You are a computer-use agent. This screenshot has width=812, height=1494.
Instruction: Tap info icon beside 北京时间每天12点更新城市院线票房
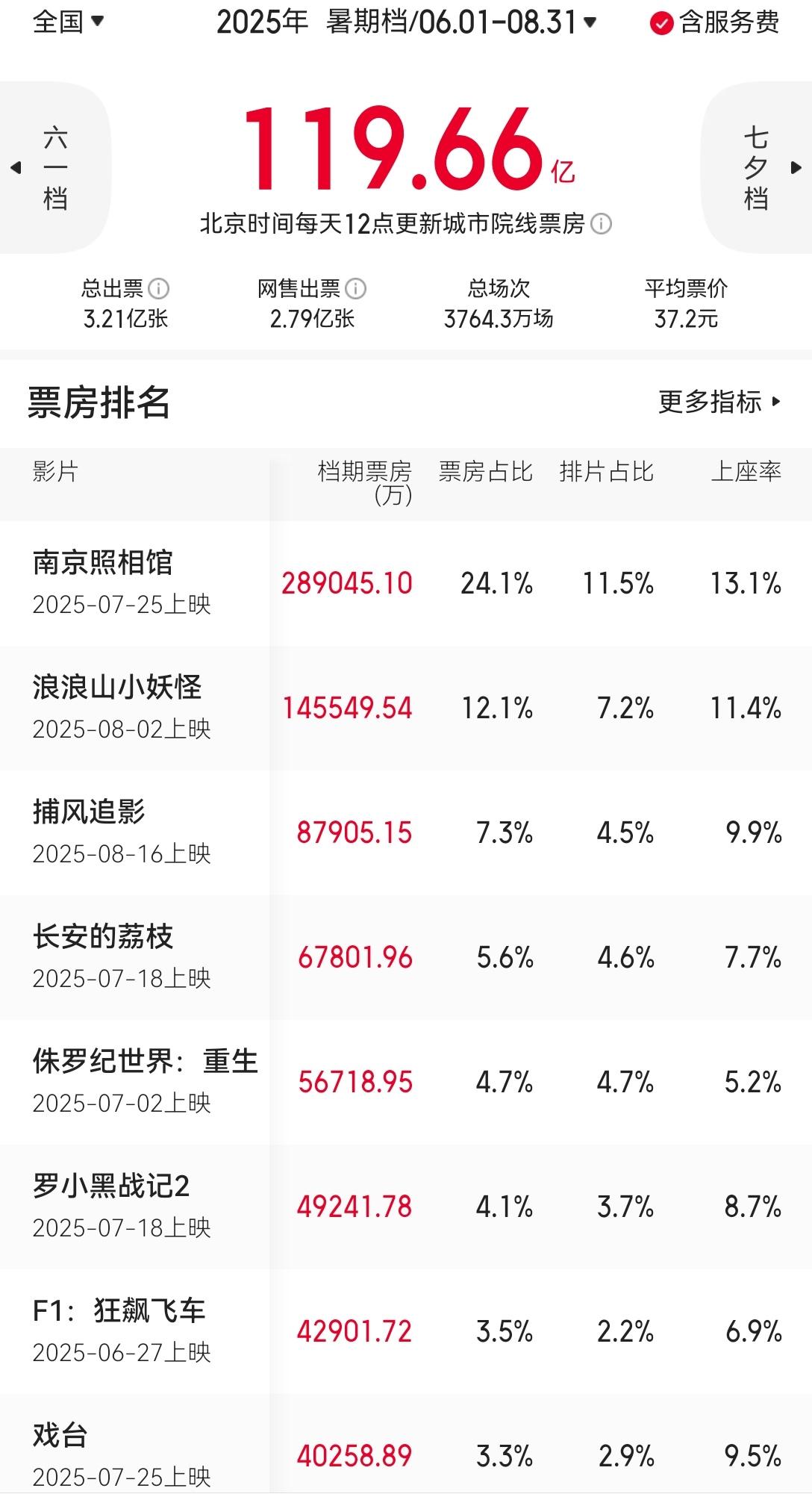point(602,224)
